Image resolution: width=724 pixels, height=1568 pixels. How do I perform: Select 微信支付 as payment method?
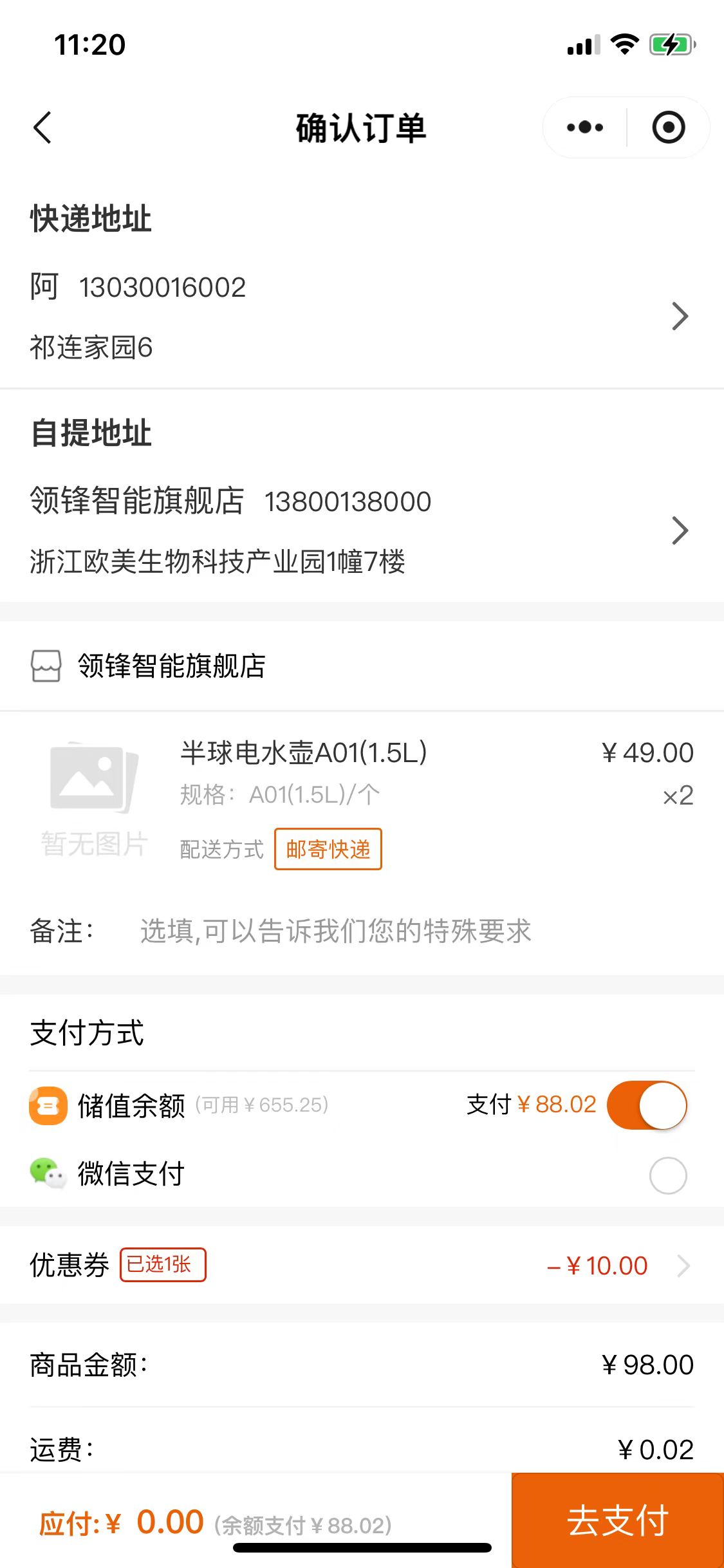667,1175
